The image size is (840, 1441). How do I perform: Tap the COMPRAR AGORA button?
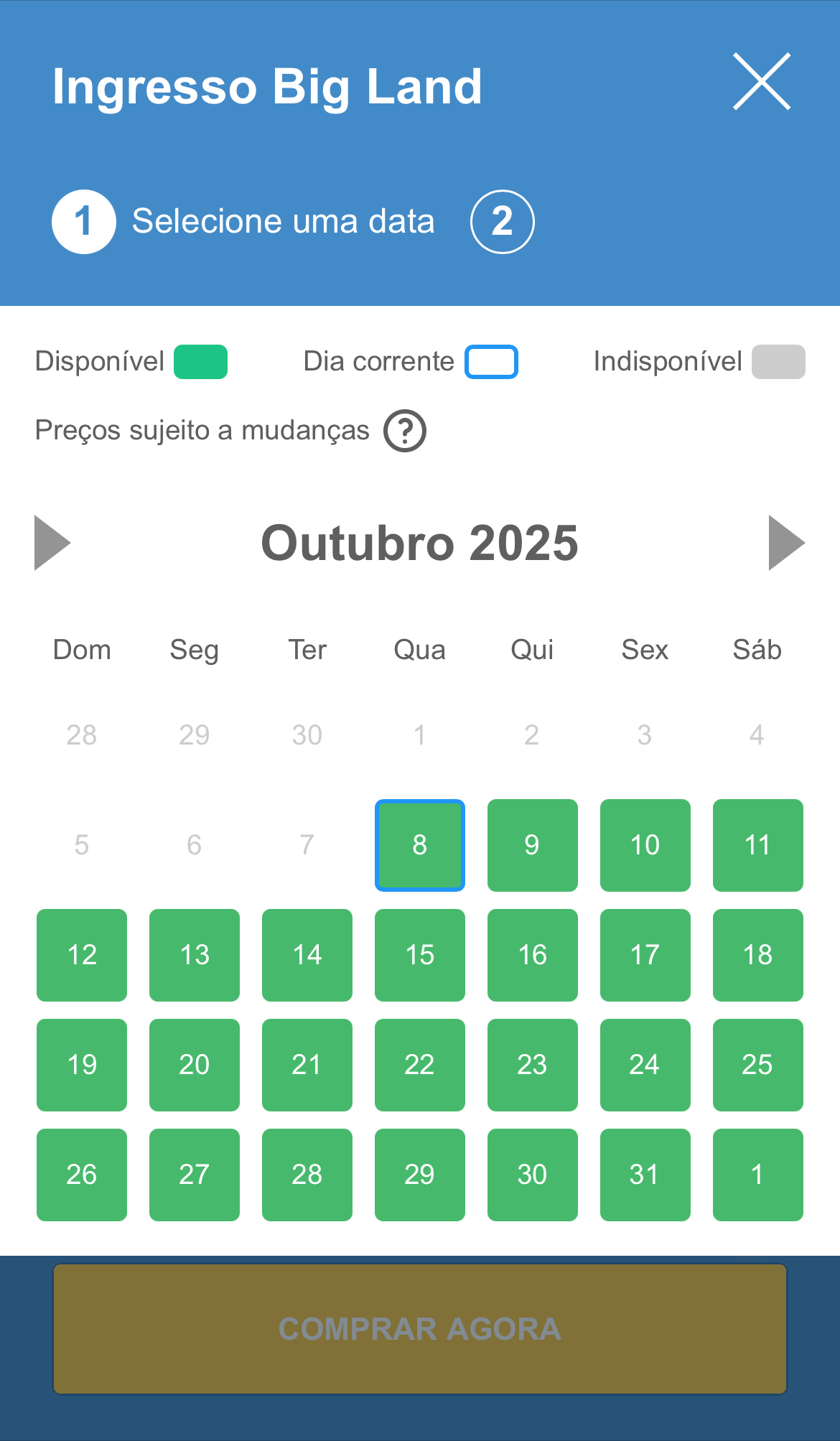420,1329
